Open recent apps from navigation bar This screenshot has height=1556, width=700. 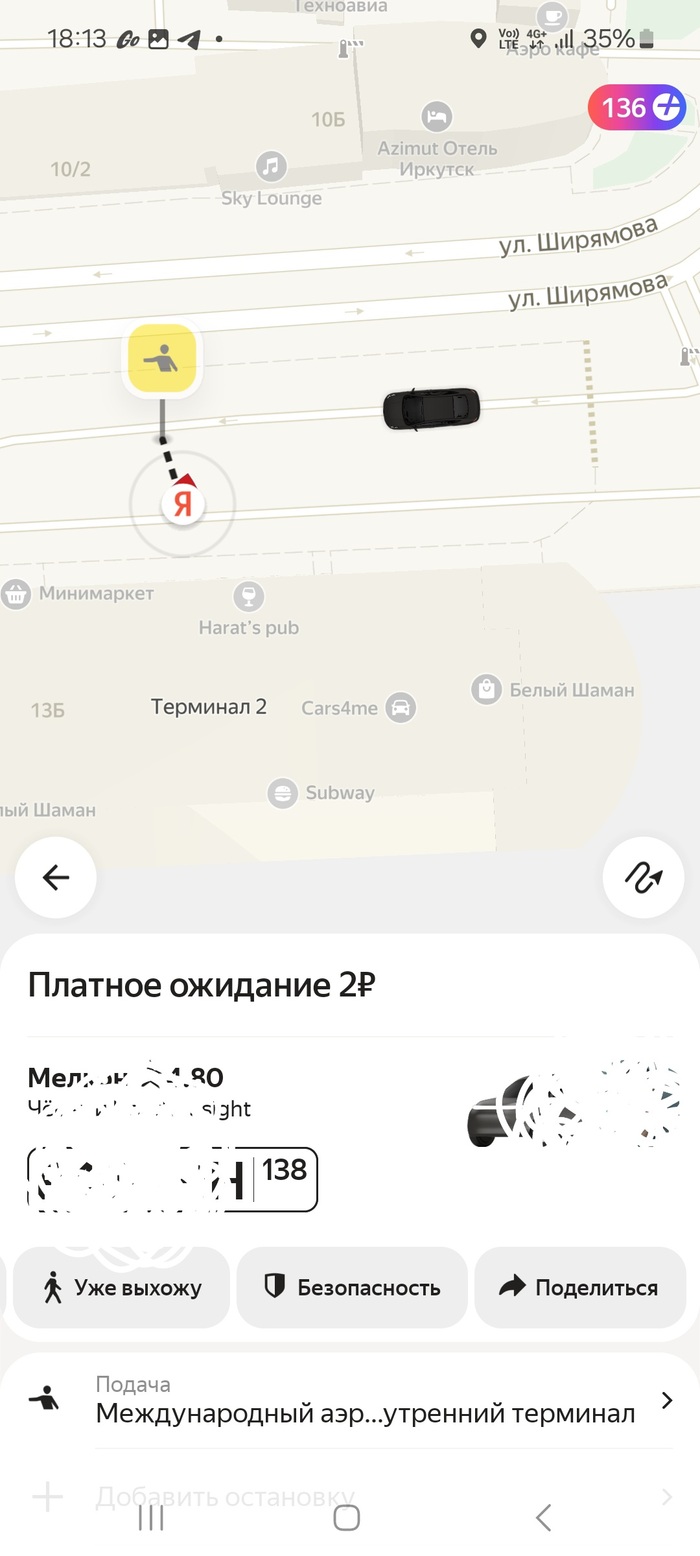tap(151, 1518)
